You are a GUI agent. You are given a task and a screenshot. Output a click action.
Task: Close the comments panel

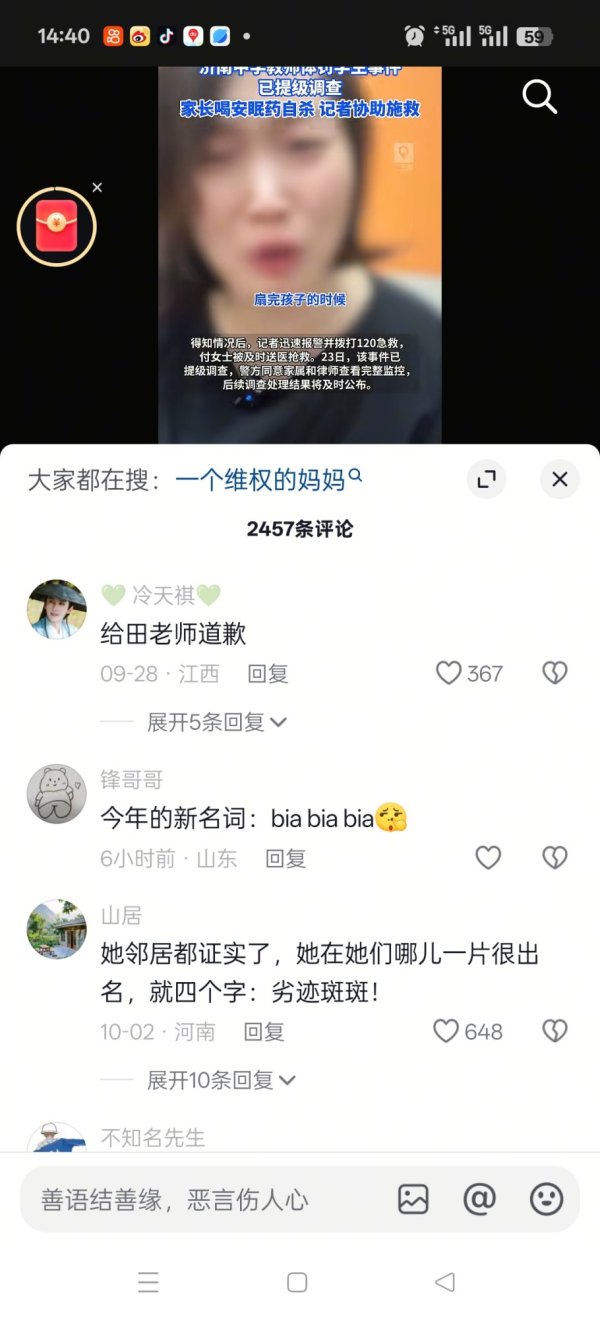[x=559, y=480]
